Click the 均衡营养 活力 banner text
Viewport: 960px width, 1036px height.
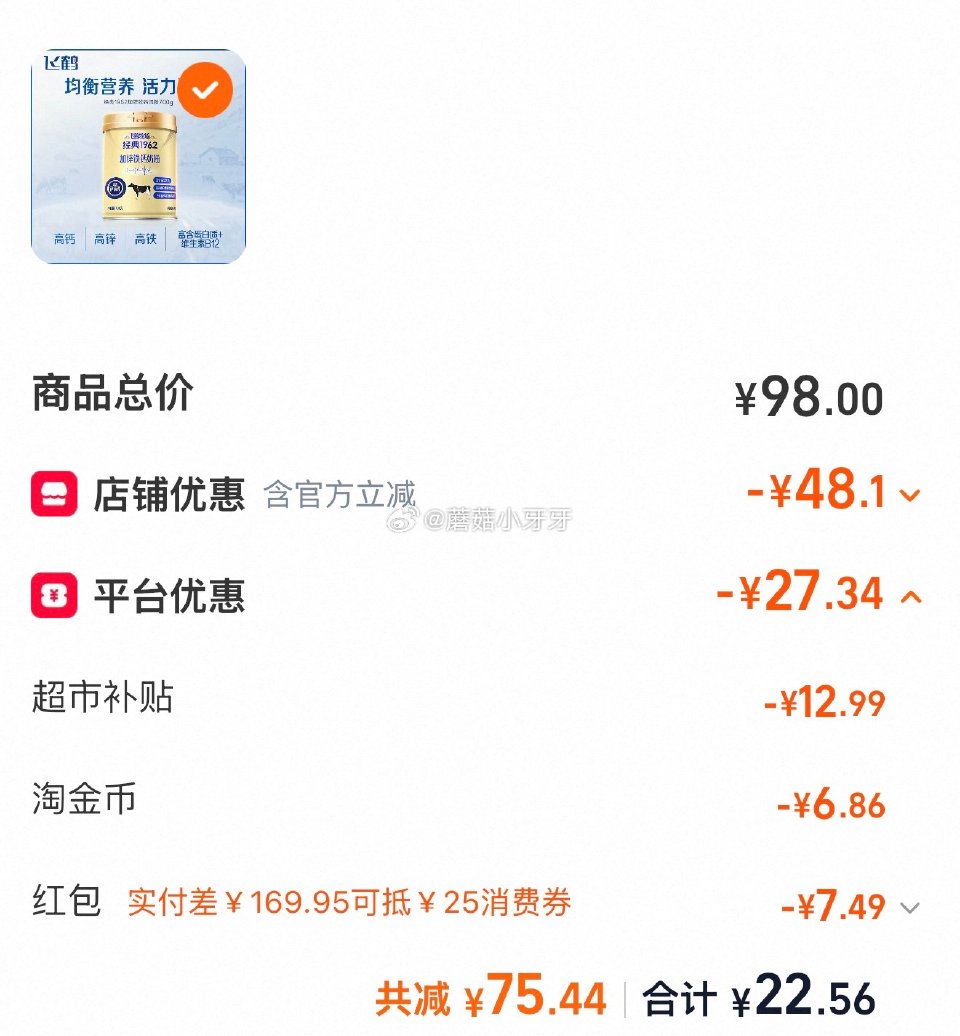120,88
